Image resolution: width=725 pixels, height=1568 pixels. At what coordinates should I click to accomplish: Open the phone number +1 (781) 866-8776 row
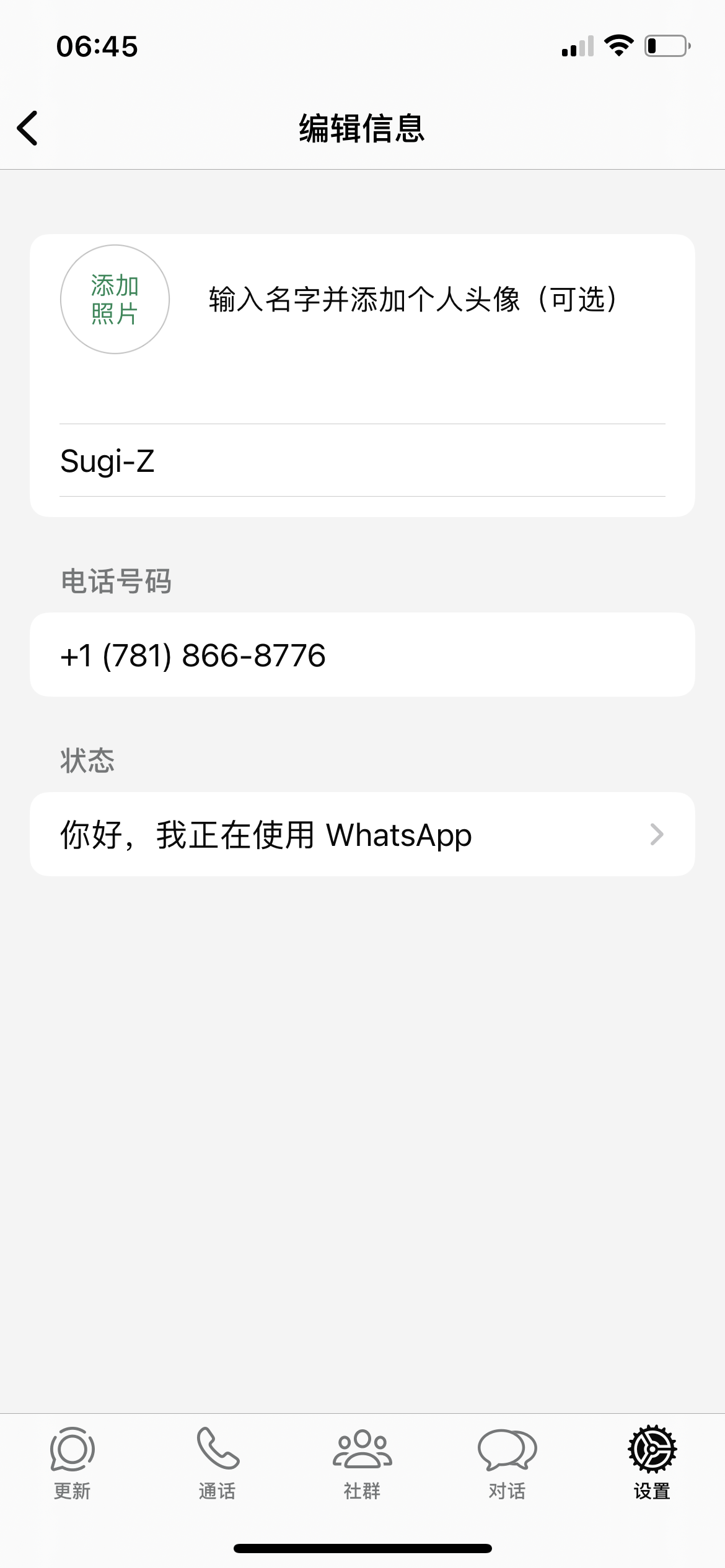point(362,655)
